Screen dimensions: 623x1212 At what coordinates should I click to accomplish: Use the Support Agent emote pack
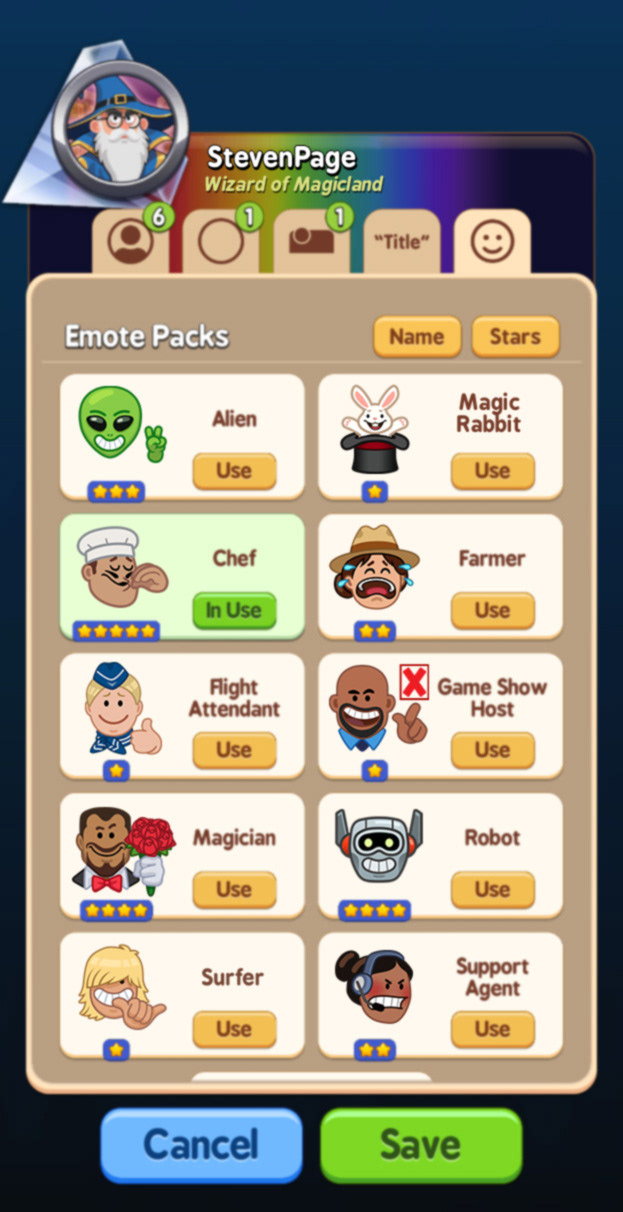492,1029
